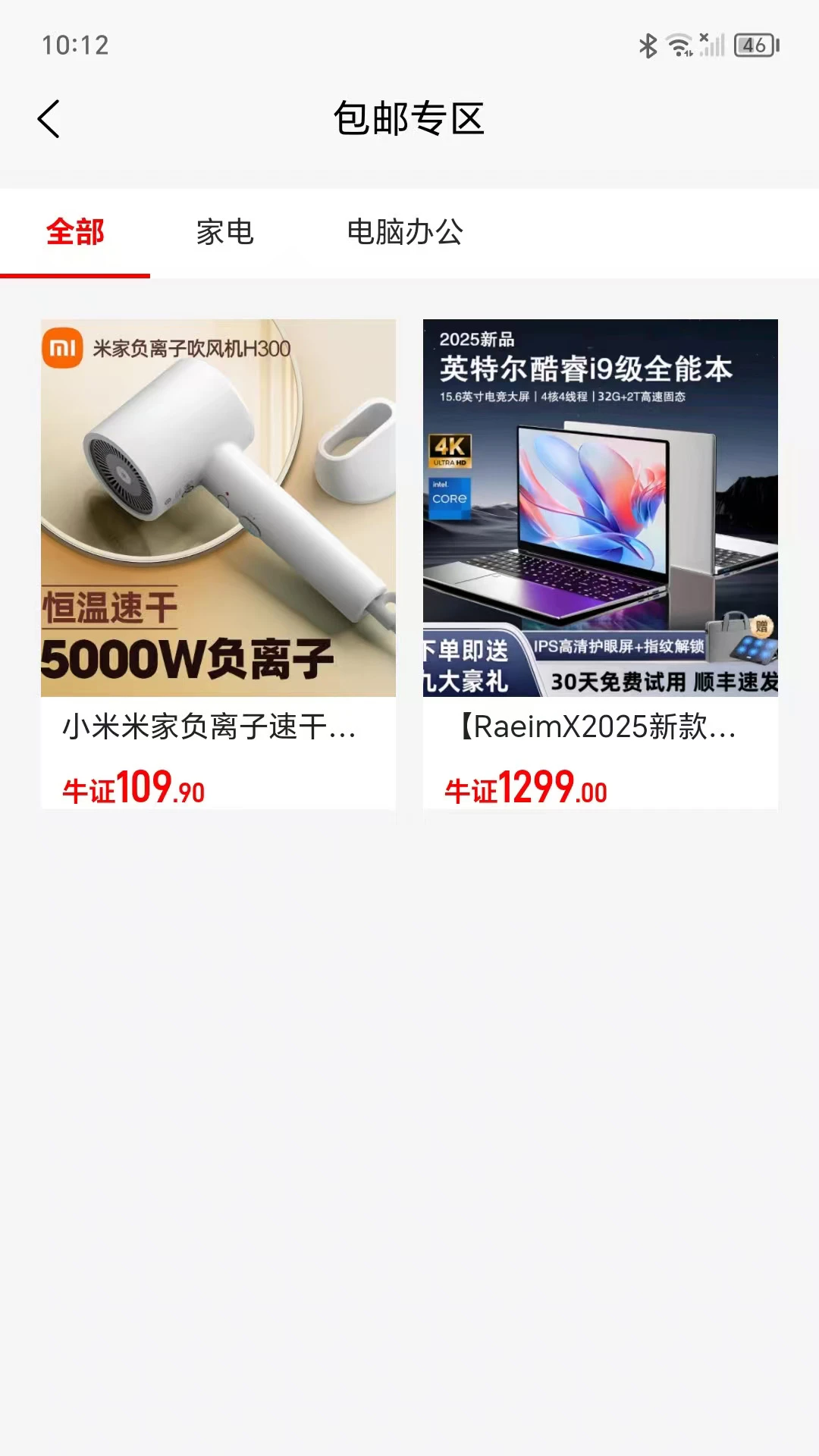819x1456 pixels.
Task: Switch to the 电脑办公 tab
Action: (407, 234)
